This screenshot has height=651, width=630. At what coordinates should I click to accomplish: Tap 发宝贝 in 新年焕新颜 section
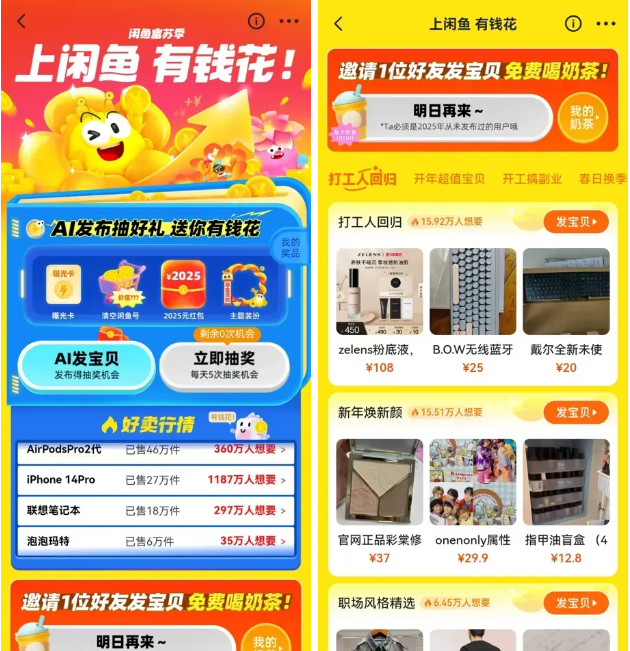[575, 412]
